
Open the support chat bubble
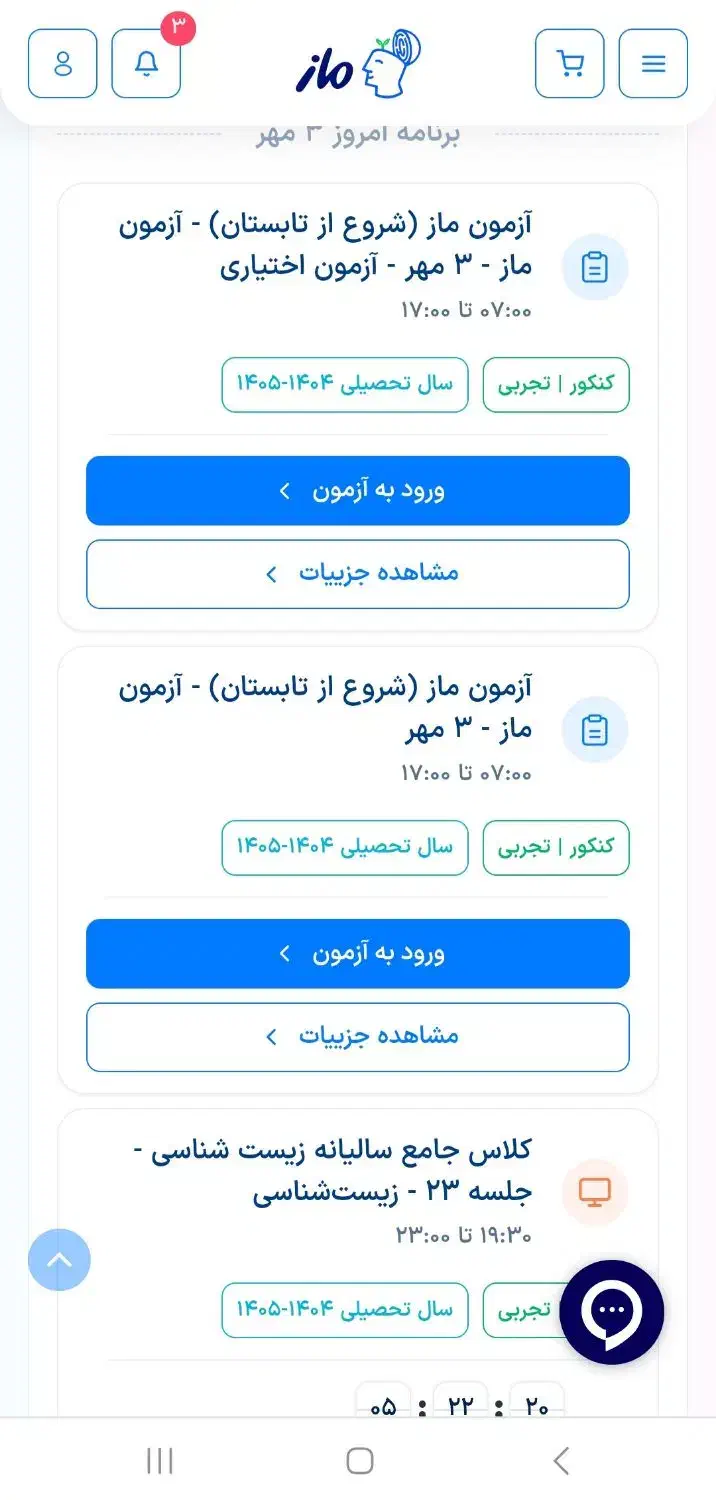pyautogui.click(x=612, y=1312)
